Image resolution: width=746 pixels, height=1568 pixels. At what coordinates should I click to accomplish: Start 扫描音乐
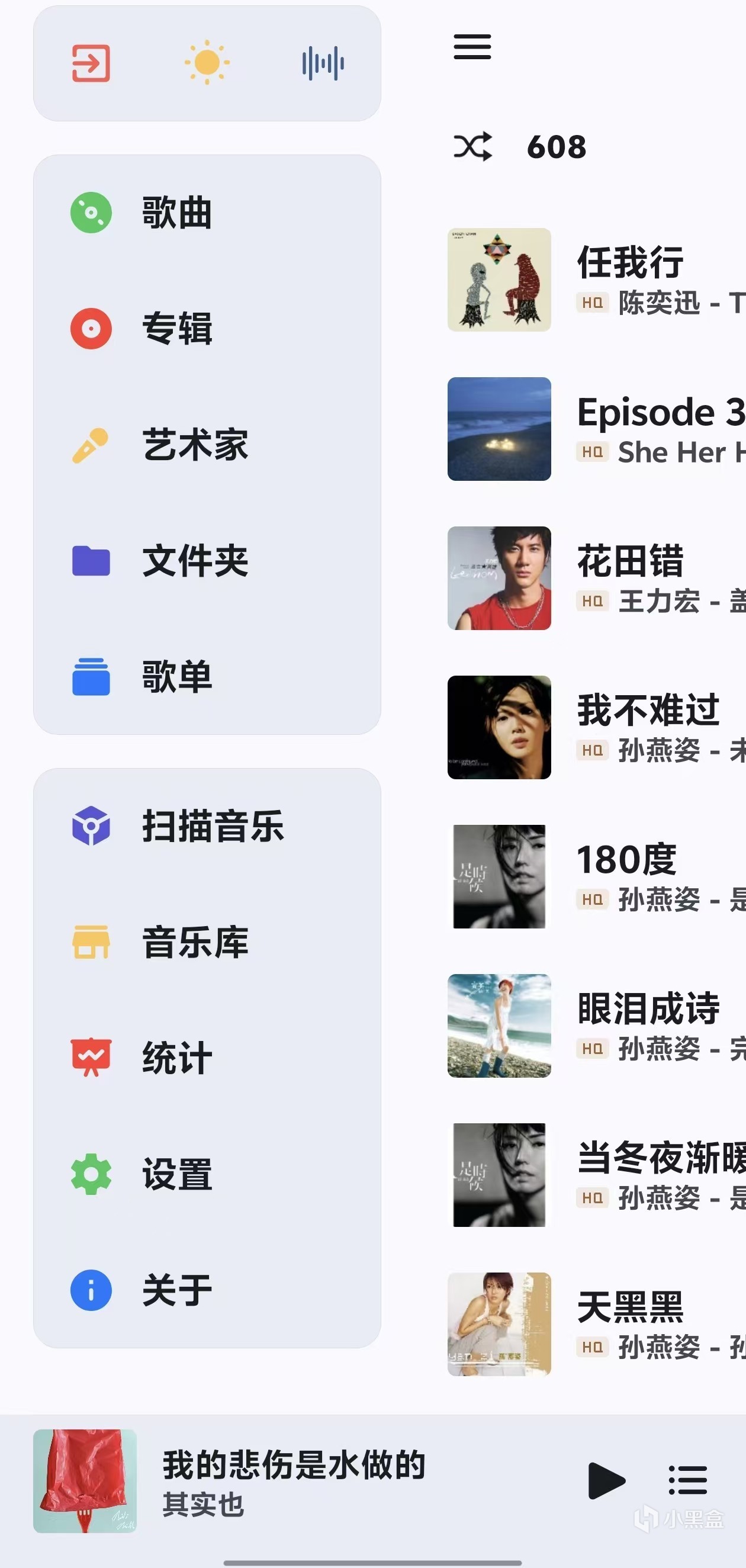tap(213, 826)
